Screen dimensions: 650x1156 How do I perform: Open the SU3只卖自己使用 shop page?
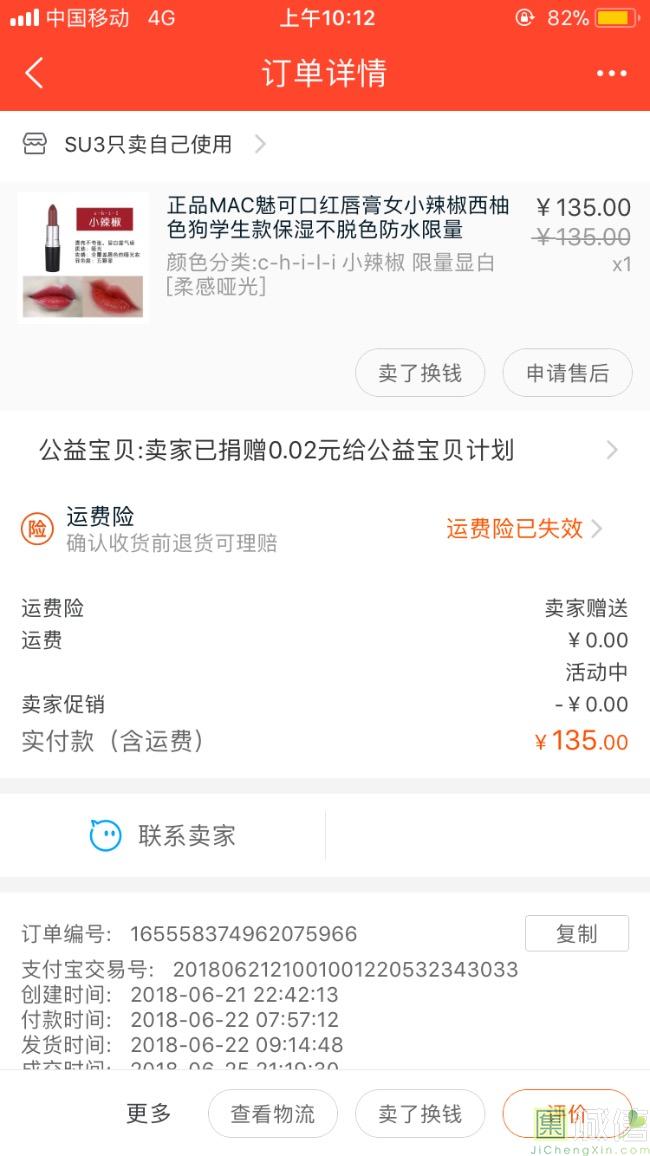click(x=146, y=144)
